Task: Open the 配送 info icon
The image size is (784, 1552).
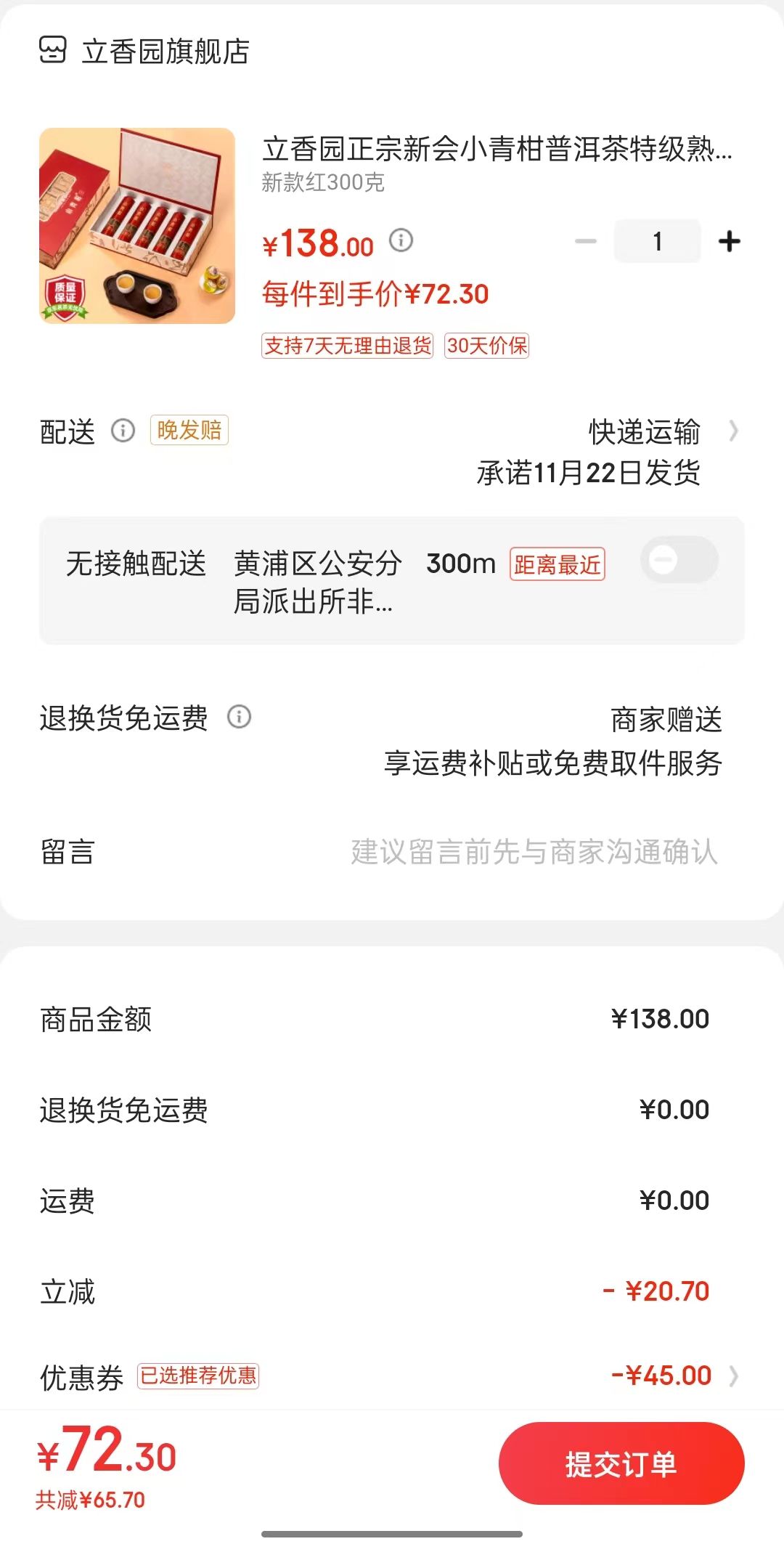Action: [123, 431]
